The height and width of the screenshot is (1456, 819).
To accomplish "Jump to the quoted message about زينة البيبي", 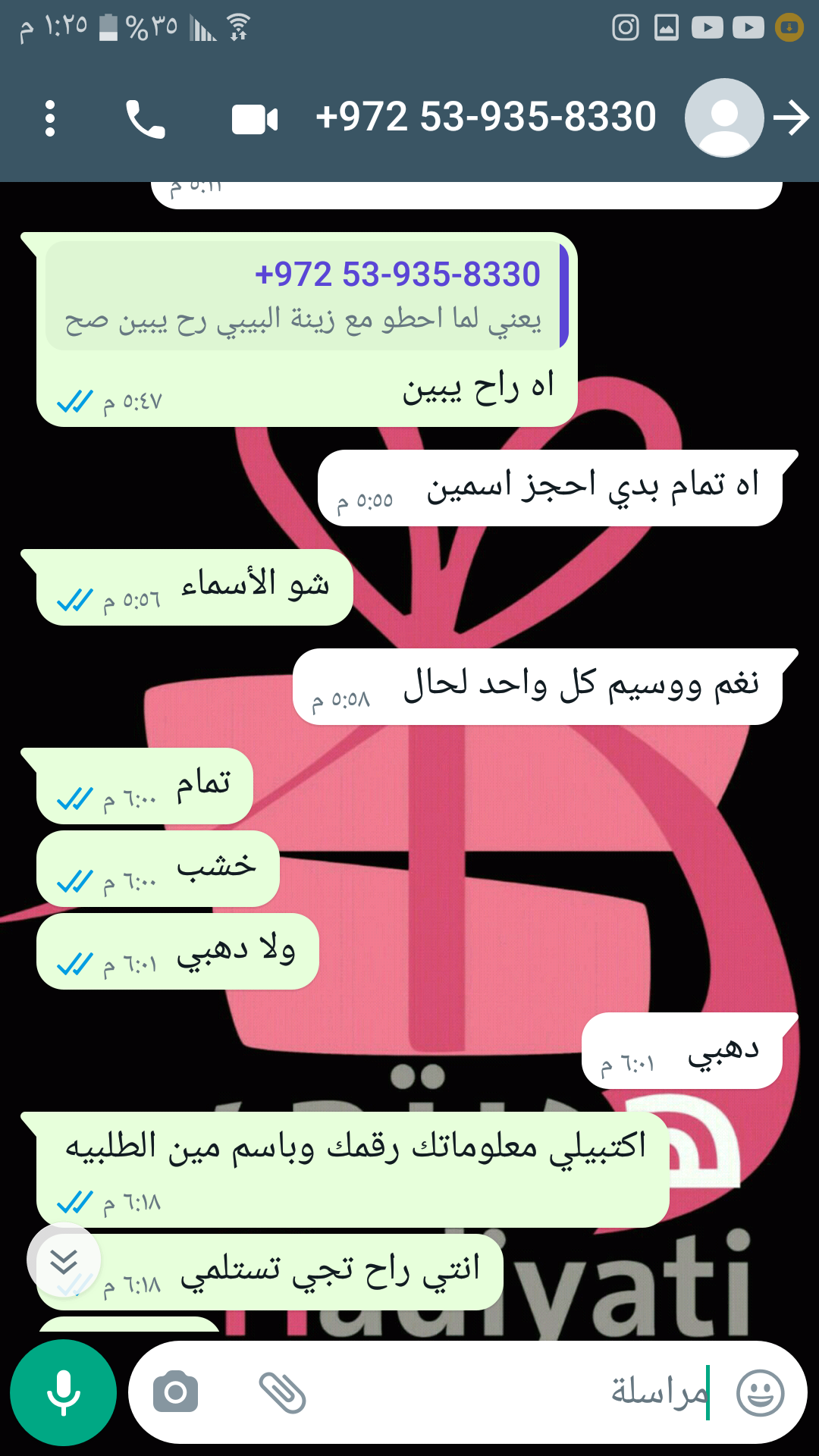I will pyautogui.click(x=303, y=297).
